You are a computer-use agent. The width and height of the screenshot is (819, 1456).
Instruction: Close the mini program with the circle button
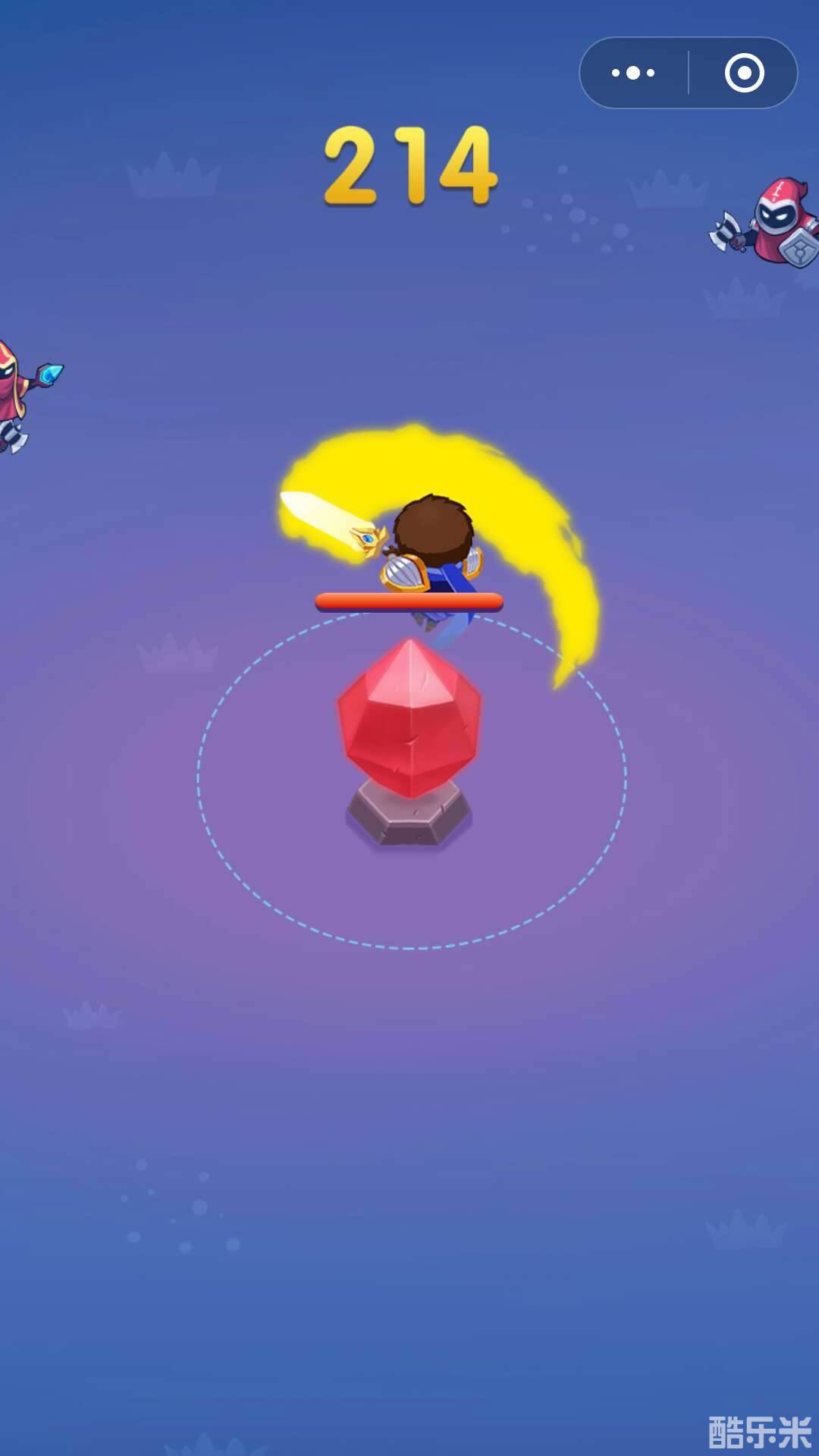pos(744,74)
